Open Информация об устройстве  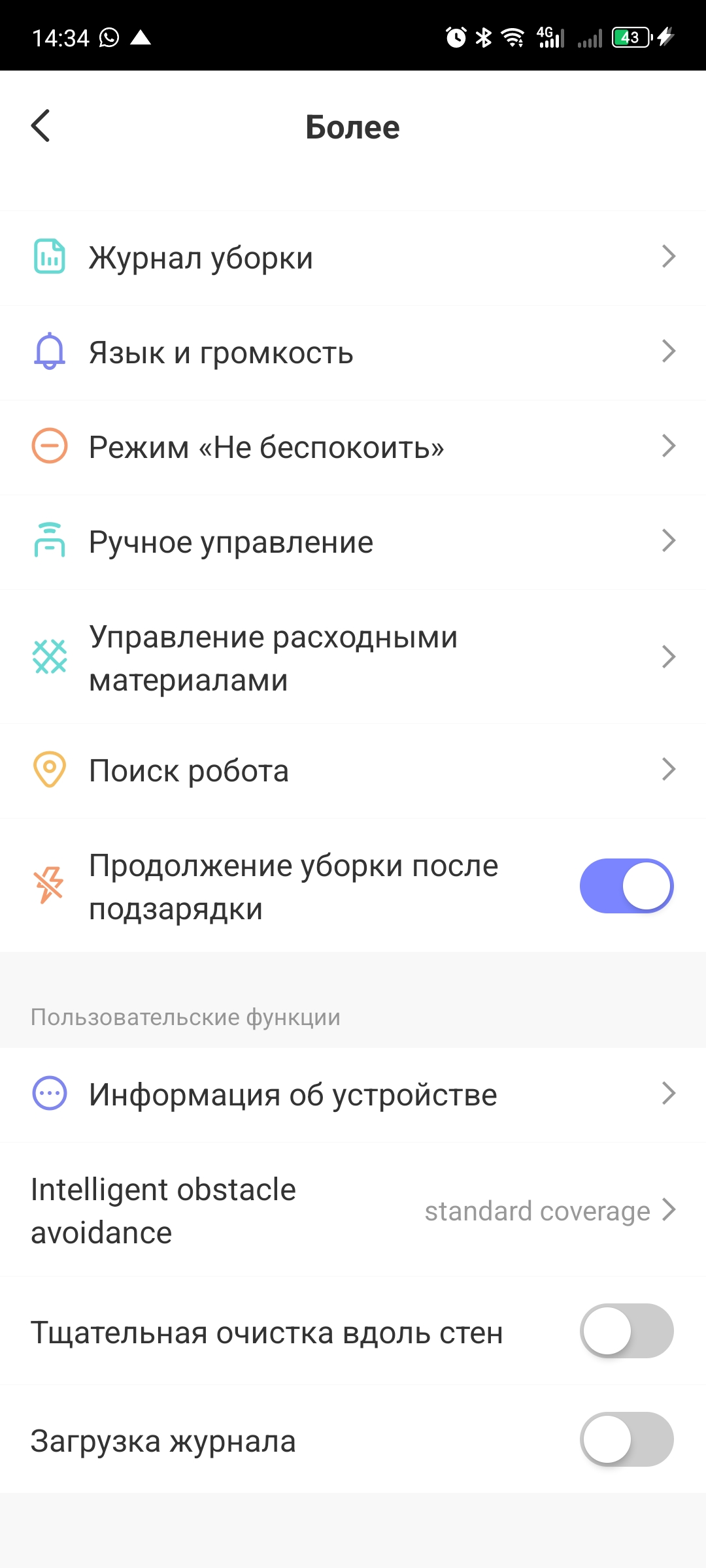pyautogui.click(x=353, y=1094)
